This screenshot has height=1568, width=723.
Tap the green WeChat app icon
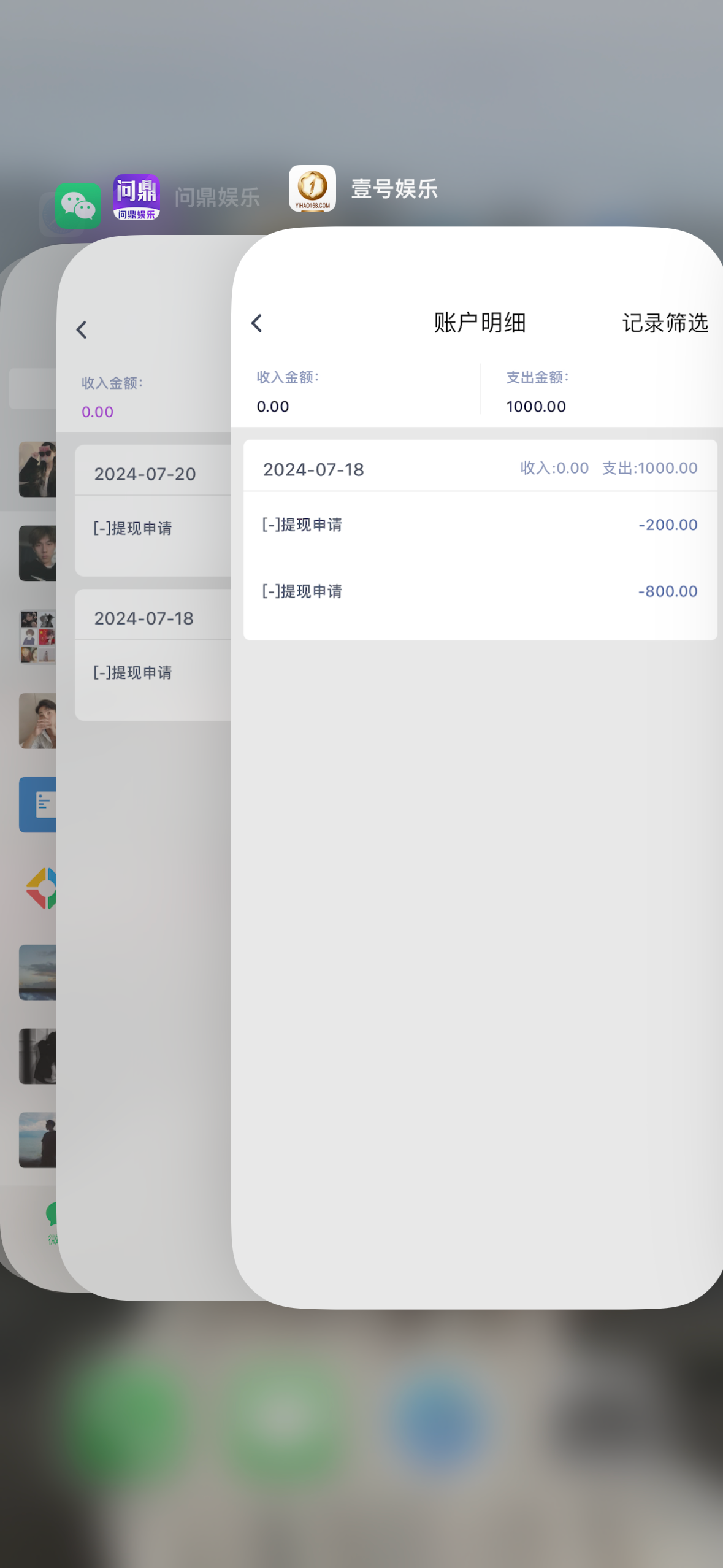78,206
